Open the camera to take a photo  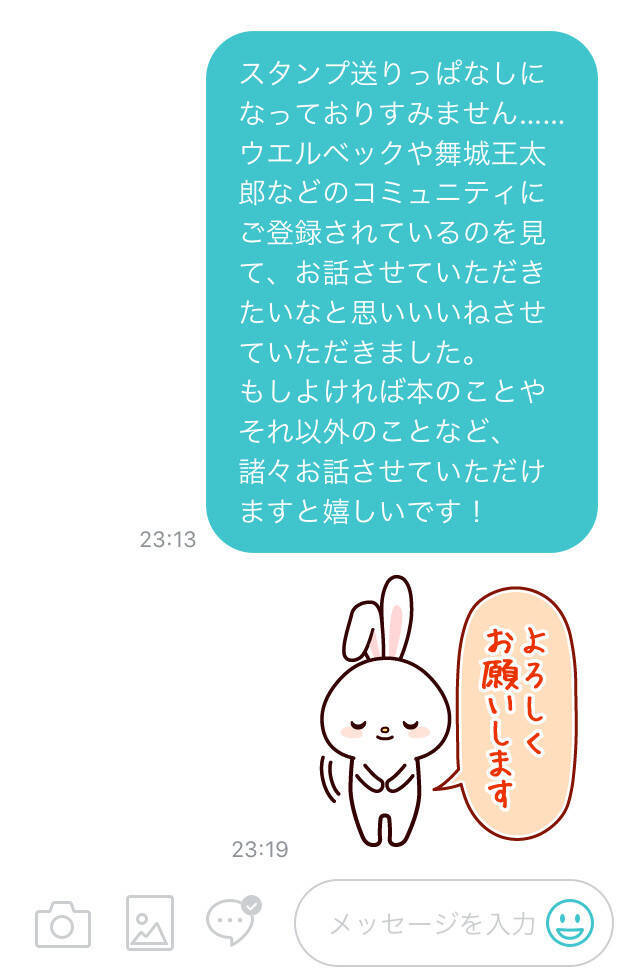click(62, 925)
